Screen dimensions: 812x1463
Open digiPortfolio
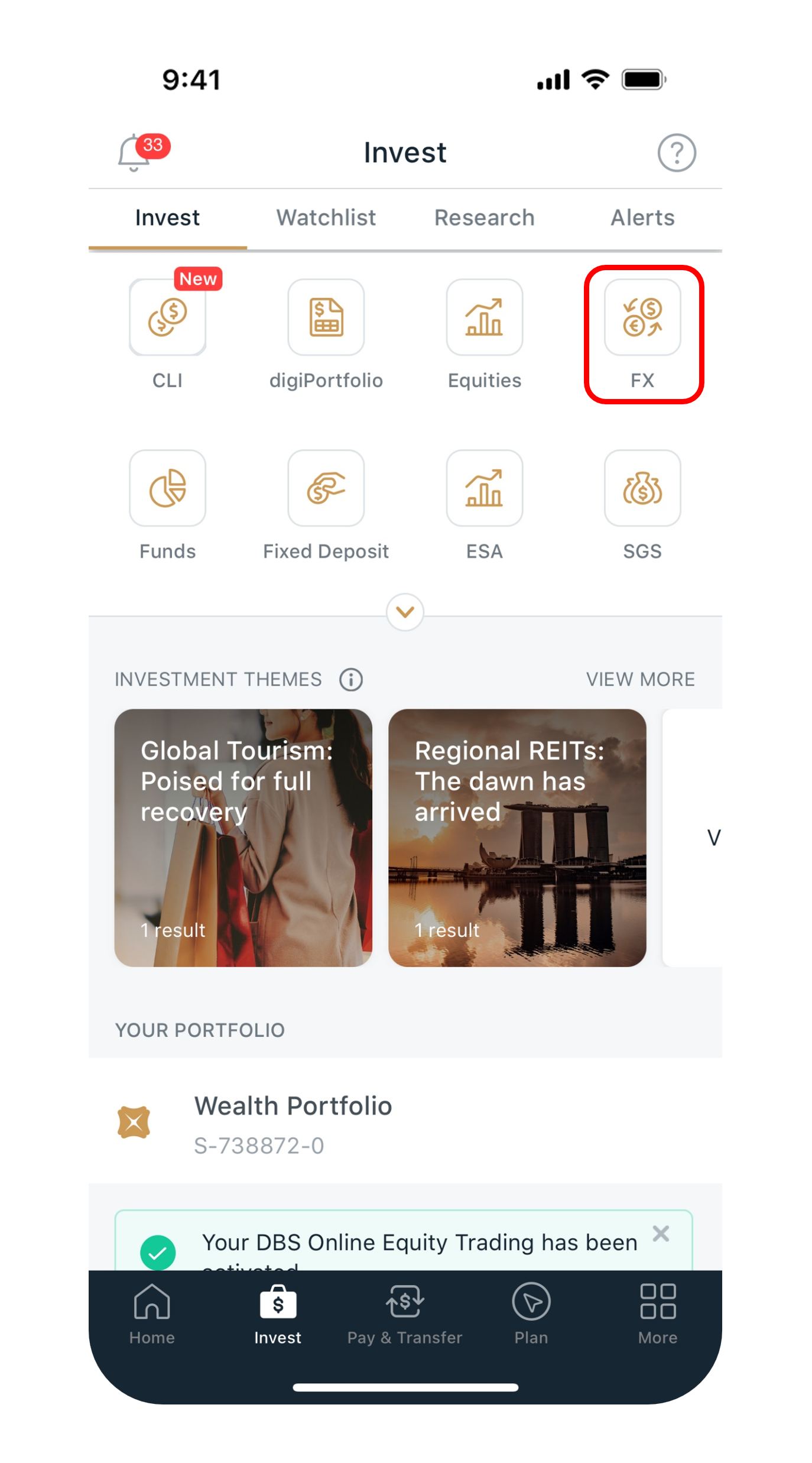(x=326, y=317)
